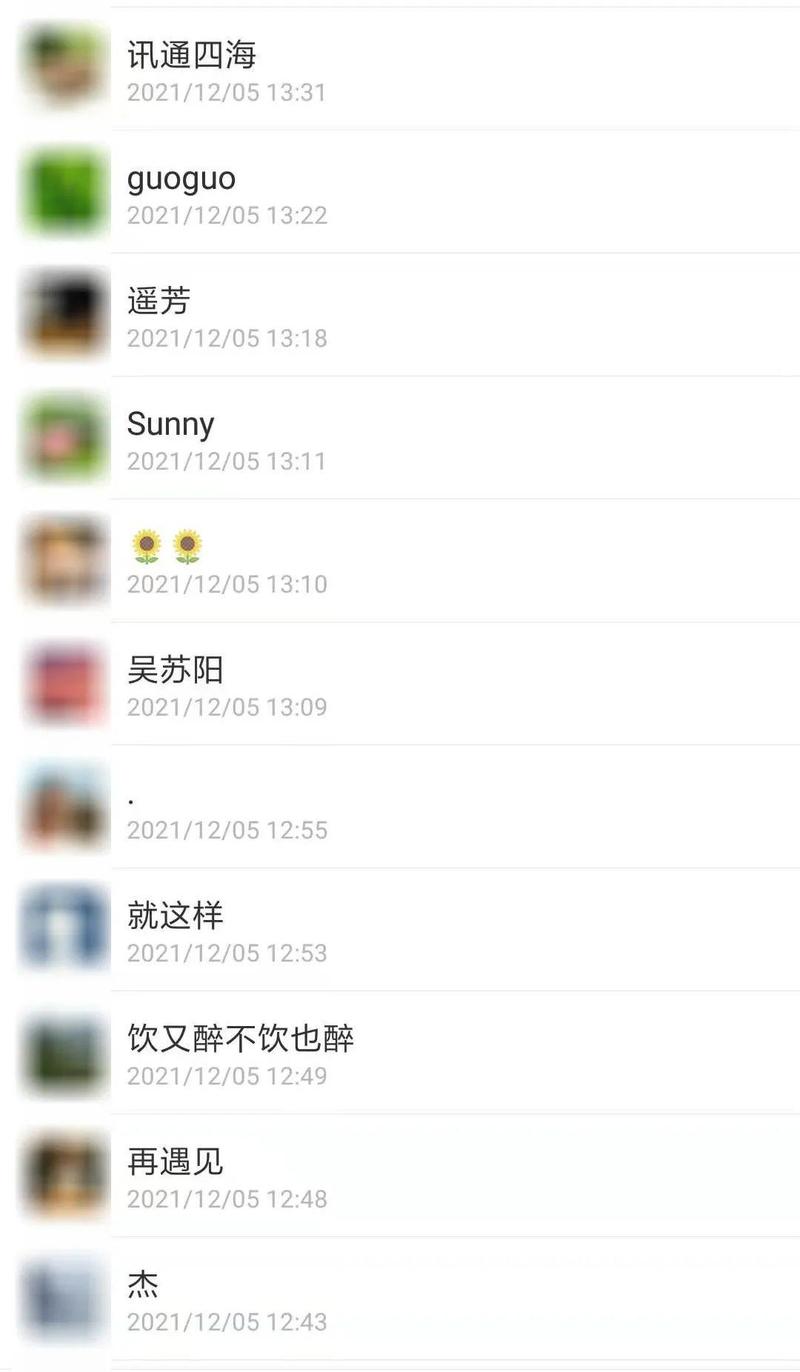Image resolution: width=800 pixels, height=1372 pixels.
Task: View 吴苏阳's entry
Action: tap(400, 684)
